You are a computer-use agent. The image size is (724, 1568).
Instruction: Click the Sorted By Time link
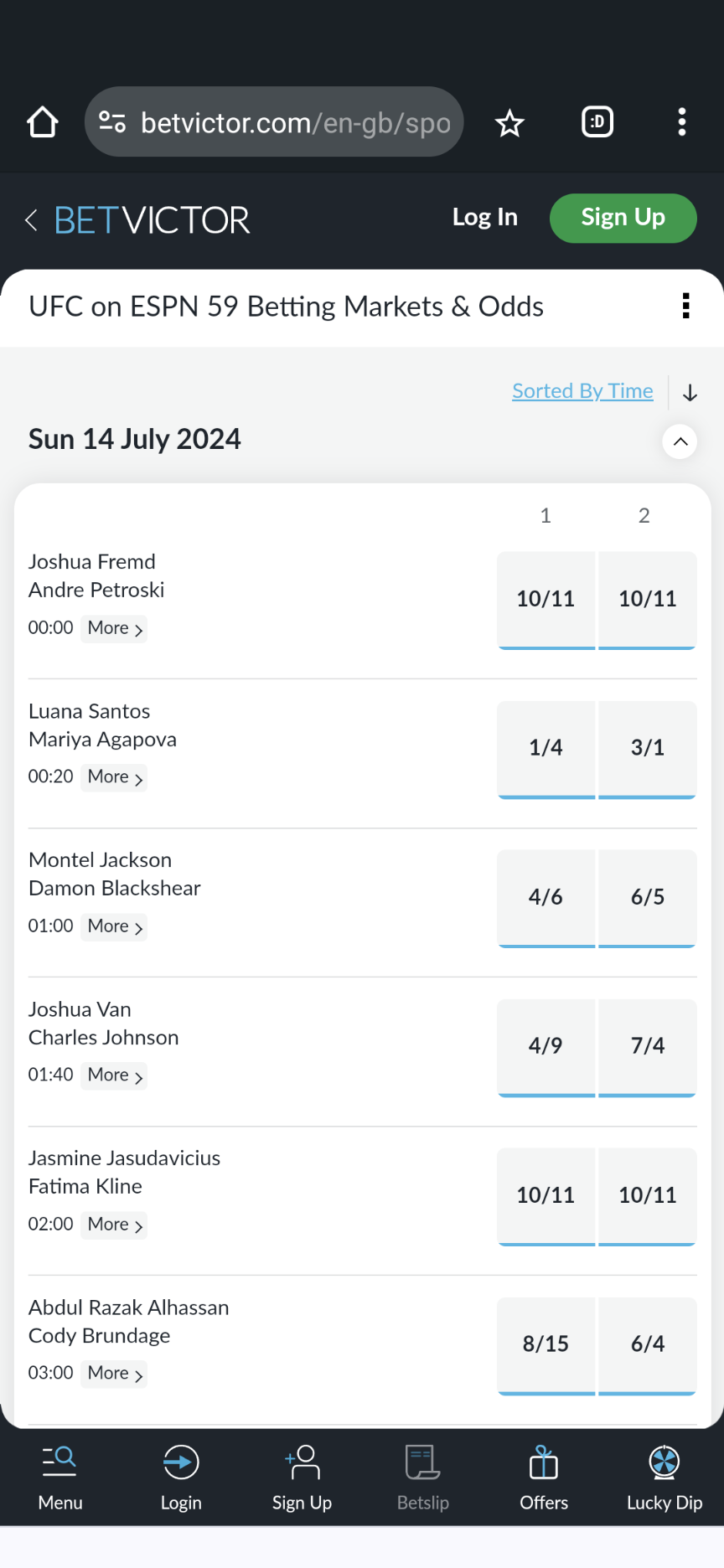pyautogui.click(x=582, y=390)
